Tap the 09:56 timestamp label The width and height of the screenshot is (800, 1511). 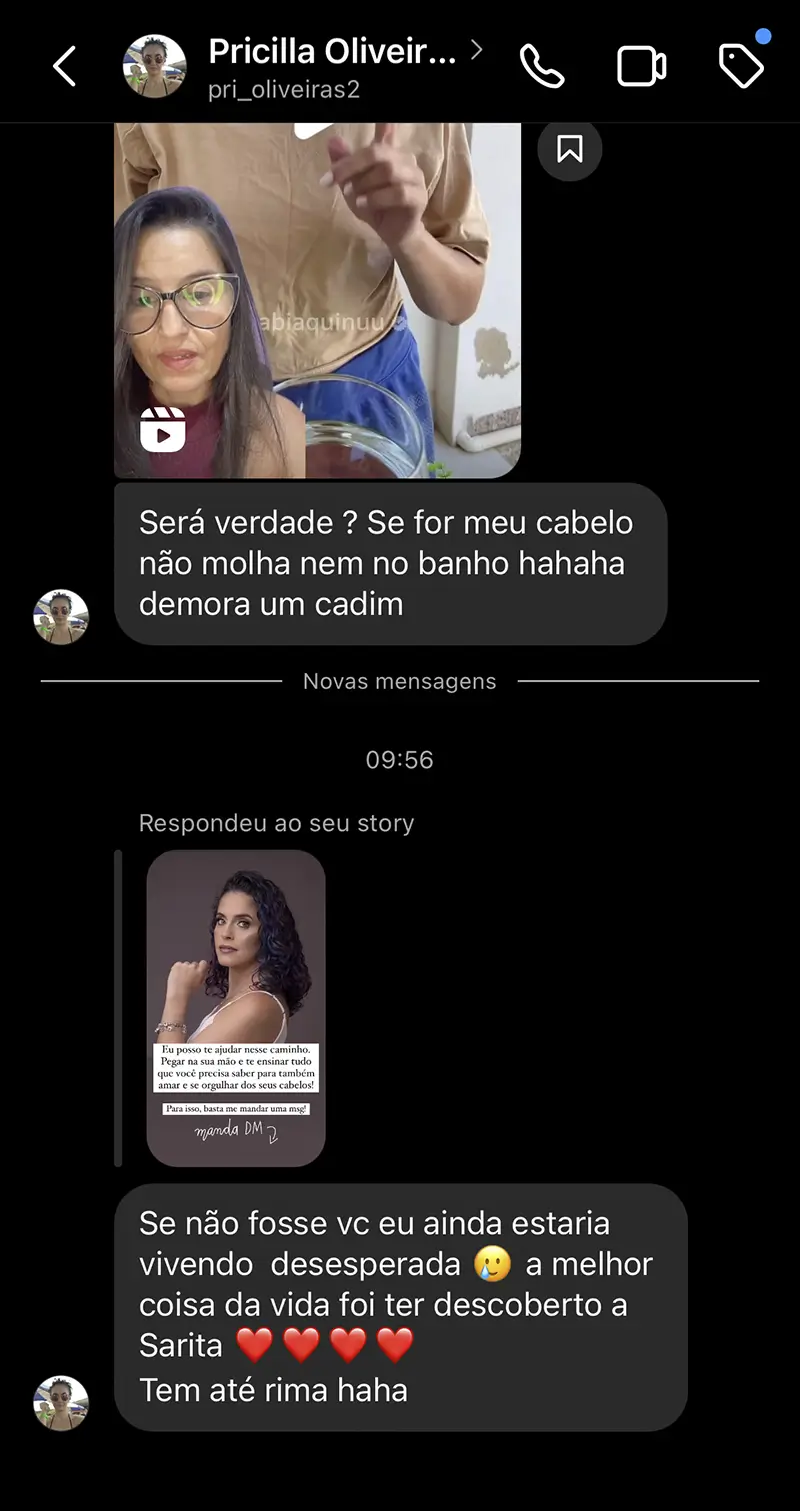coord(400,760)
